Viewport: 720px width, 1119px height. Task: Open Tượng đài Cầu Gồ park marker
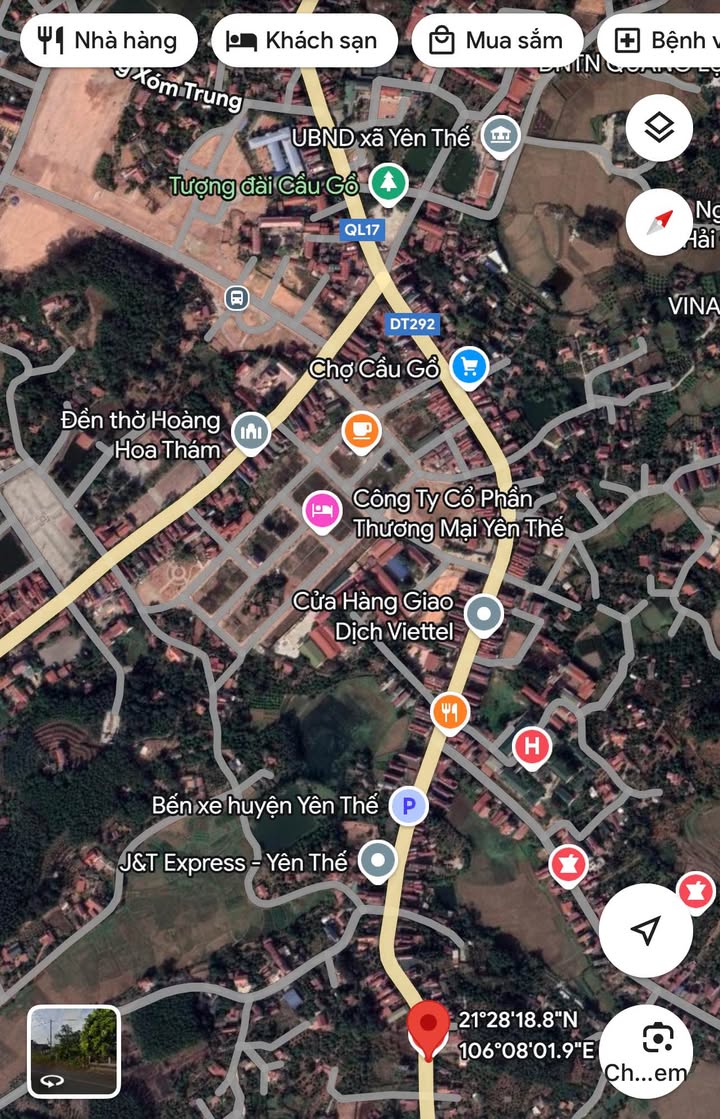coord(385,183)
